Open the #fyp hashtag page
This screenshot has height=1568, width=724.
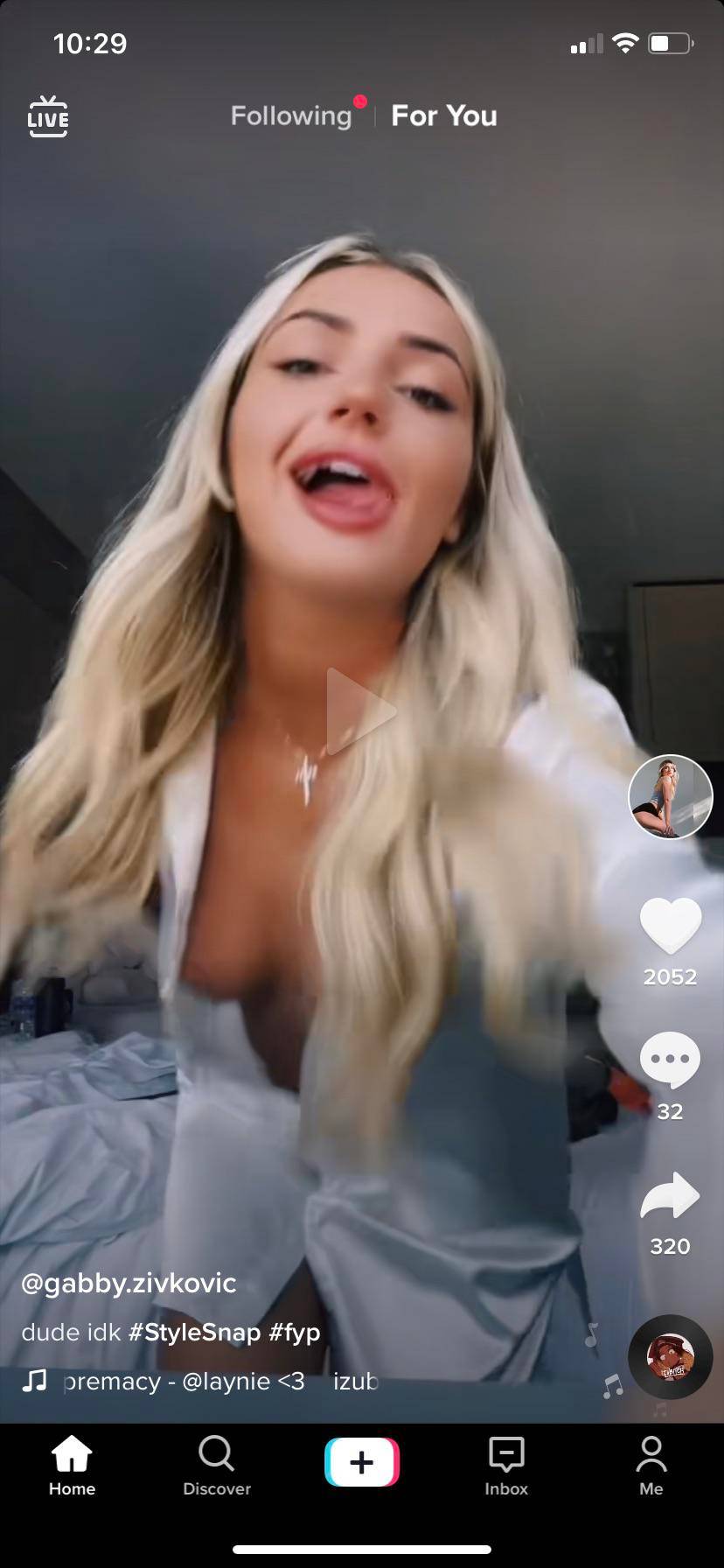[x=296, y=1332]
